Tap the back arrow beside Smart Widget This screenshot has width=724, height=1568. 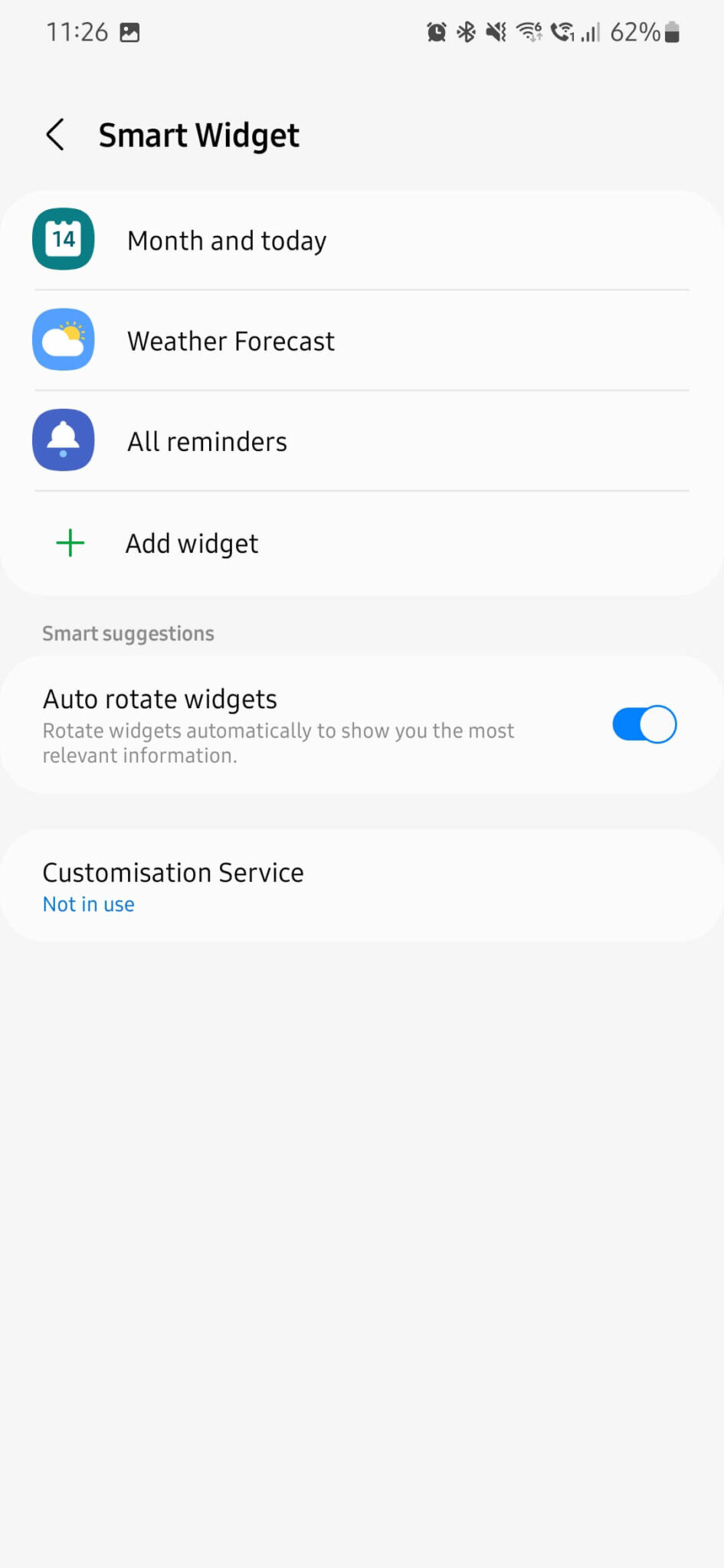click(54, 135)
